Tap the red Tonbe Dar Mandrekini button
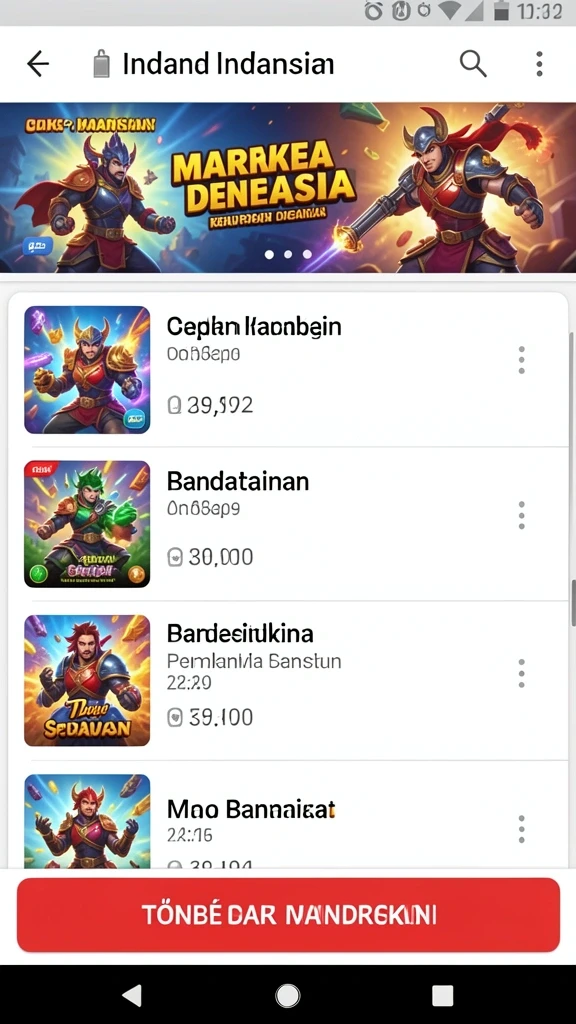This screenshot has height=1024, width=576. click(x=288, y=914)
